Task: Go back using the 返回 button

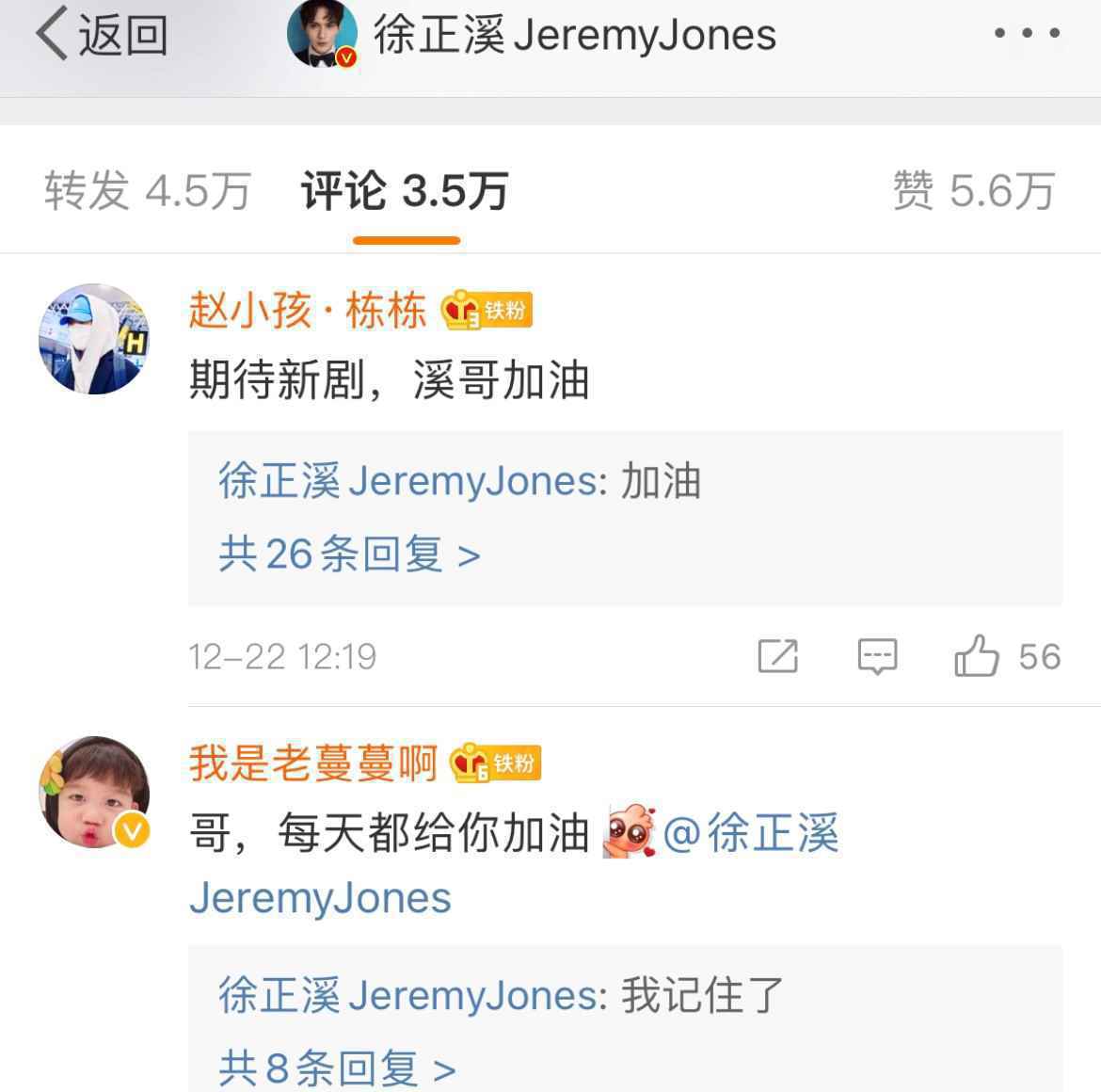Action: coord(102,36)
